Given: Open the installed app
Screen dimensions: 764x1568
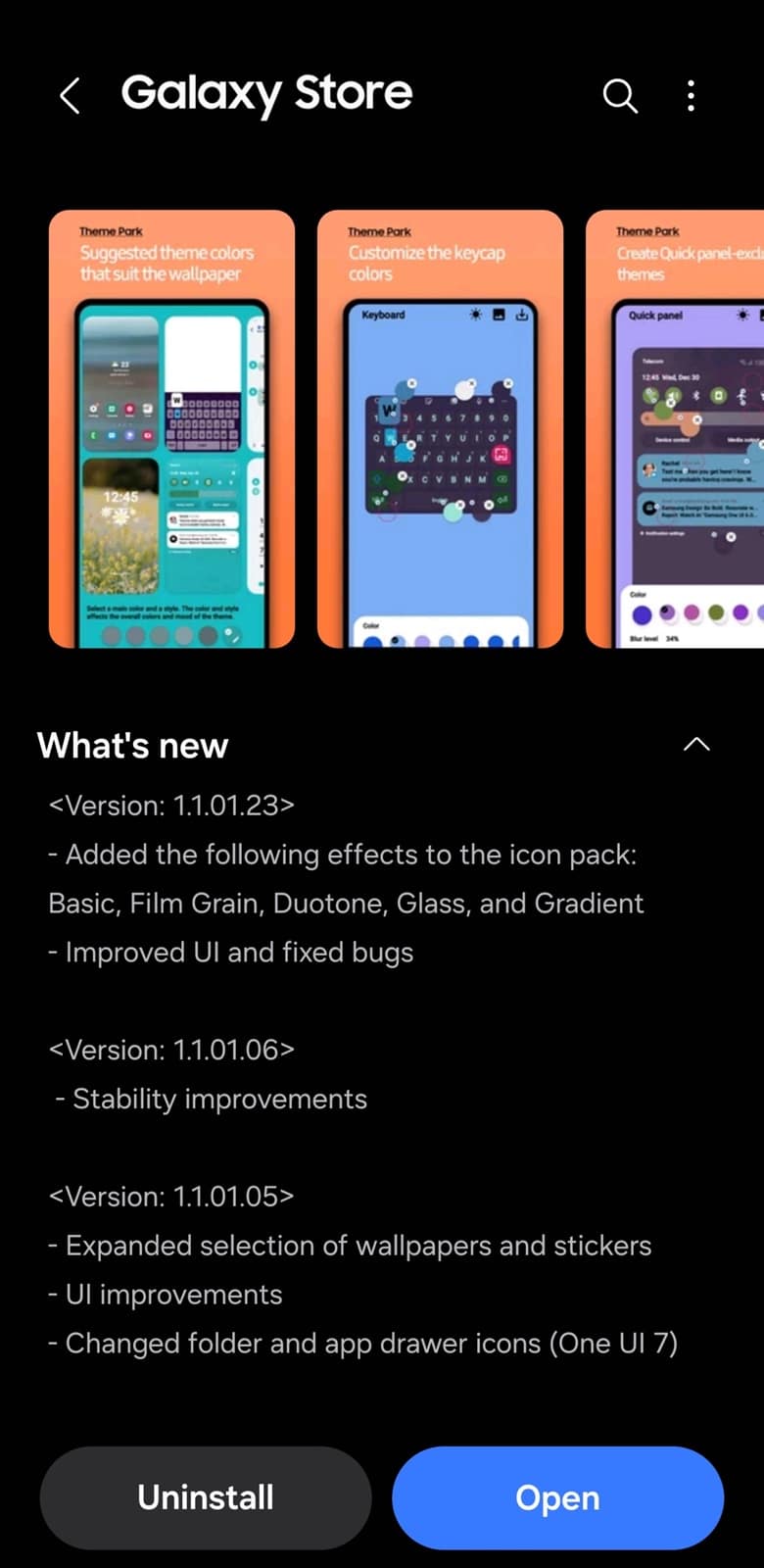Looking at the screenshot, I should (557, 1497).
